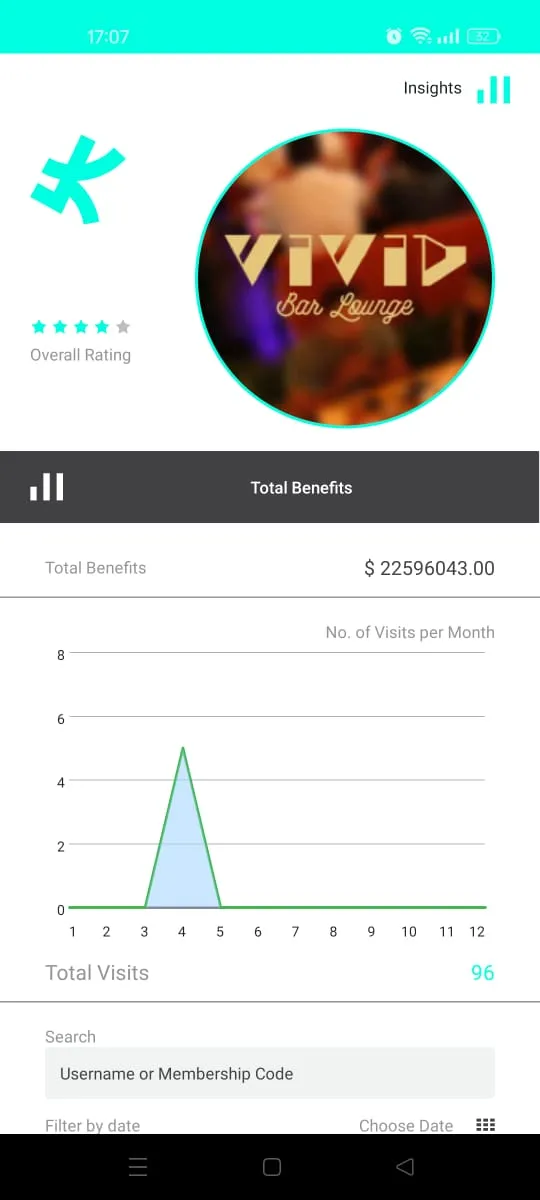Open Insights from the top bar
Image resolution: width=540 pixels, height=1200 pixels.
[x=457, y=89]
